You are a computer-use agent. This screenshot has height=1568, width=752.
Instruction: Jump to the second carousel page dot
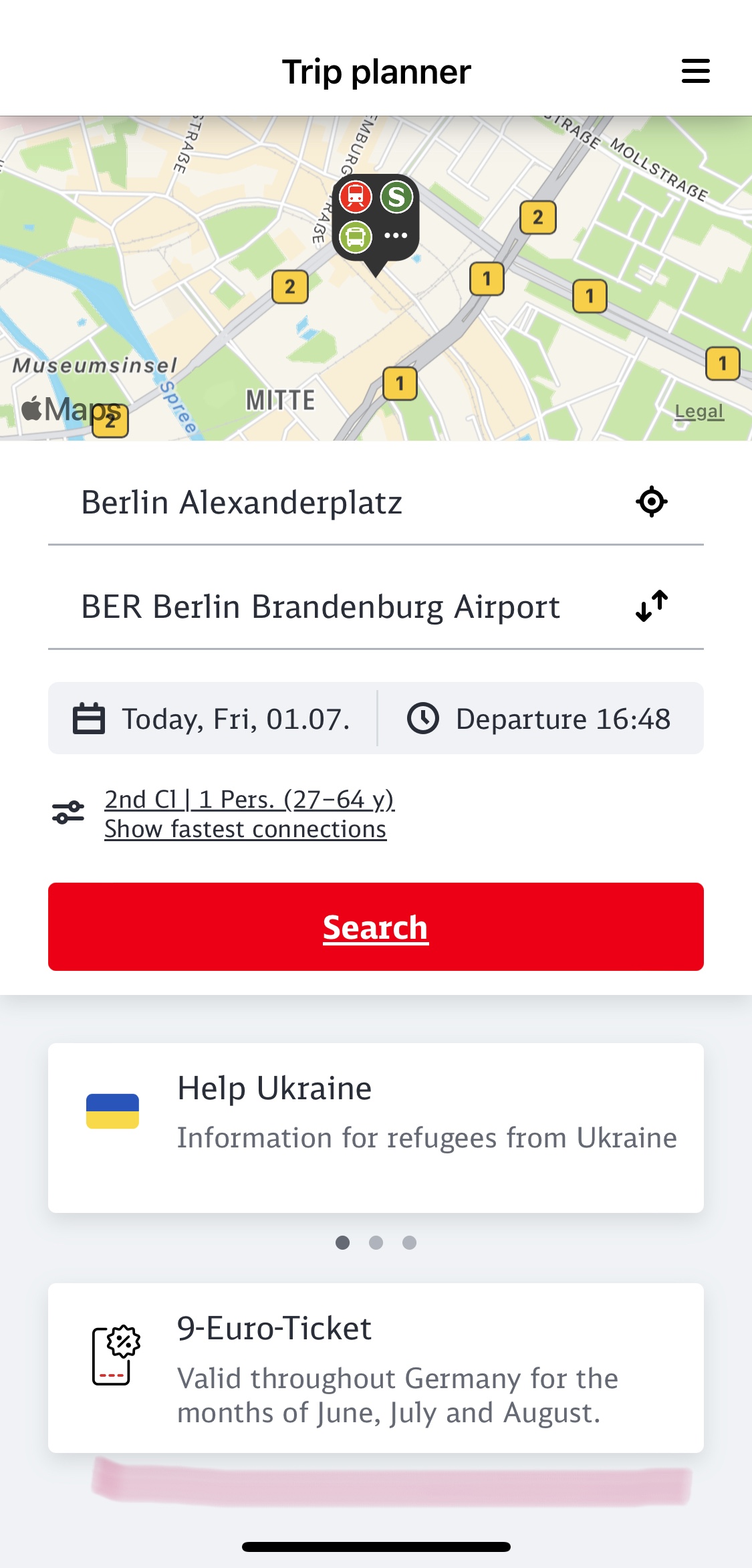[x=376, y=1242]
